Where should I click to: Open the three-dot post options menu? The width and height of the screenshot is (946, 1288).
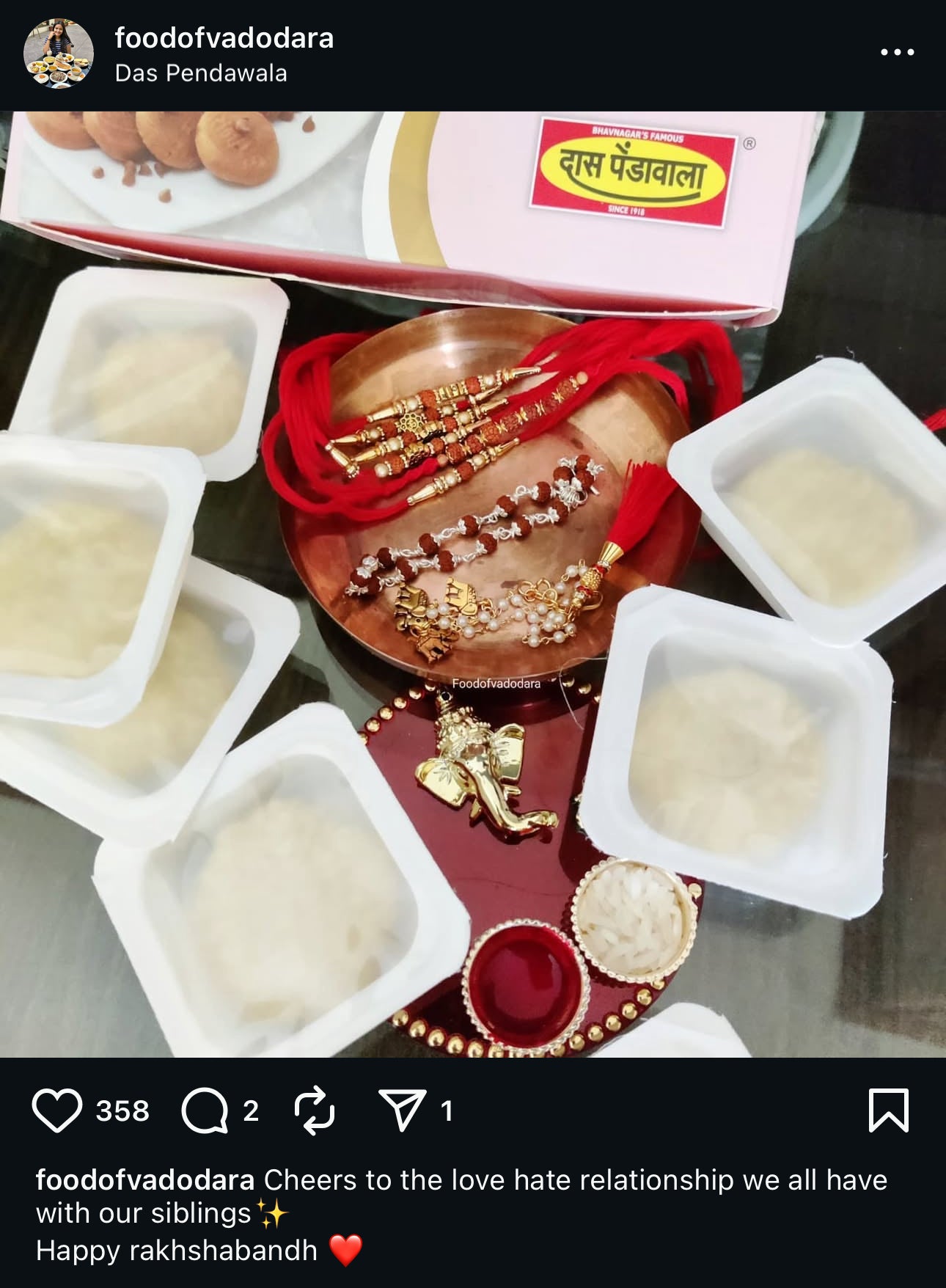(897, 52)
